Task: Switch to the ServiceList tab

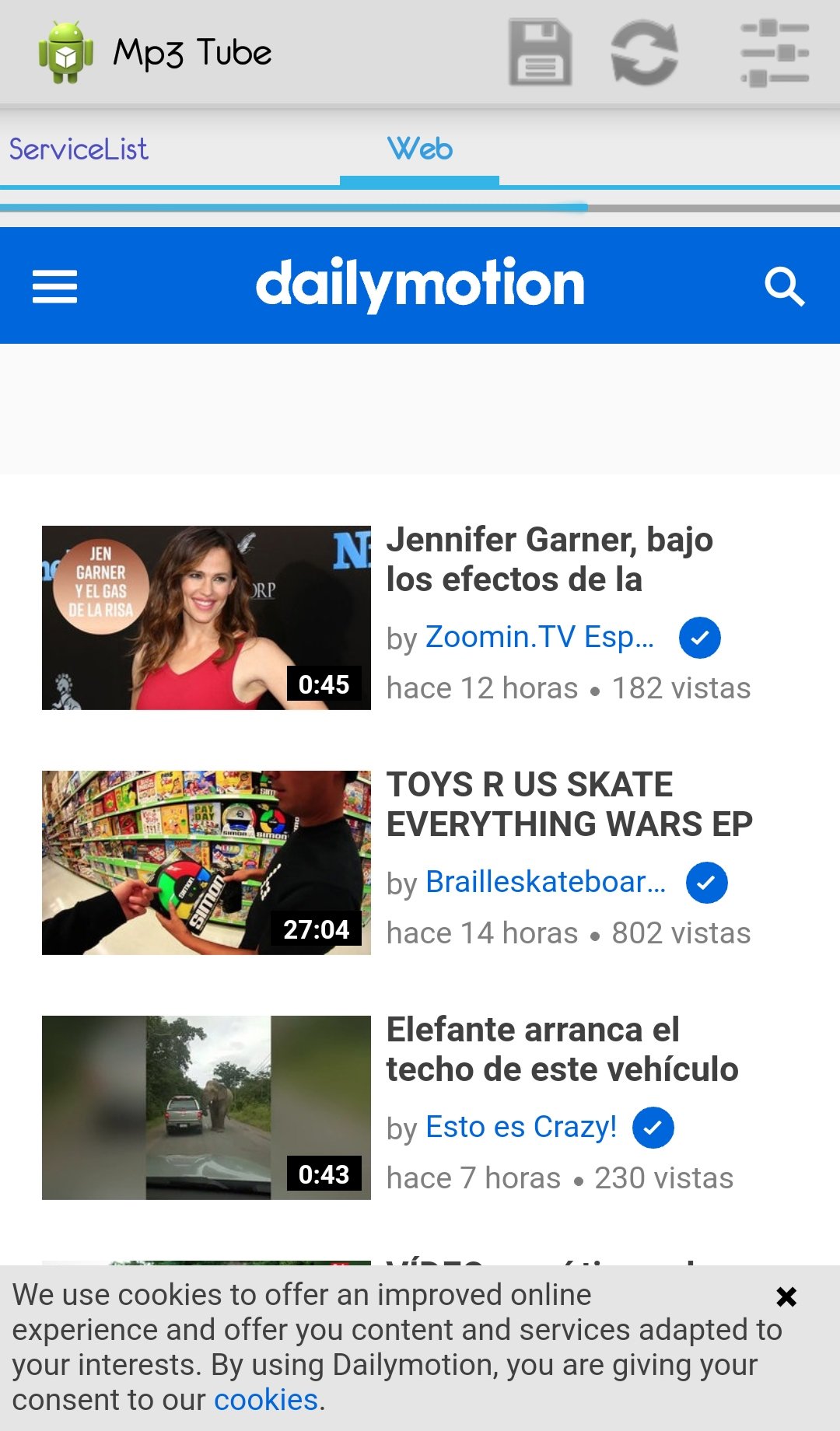Action: (x=78, y=149)
